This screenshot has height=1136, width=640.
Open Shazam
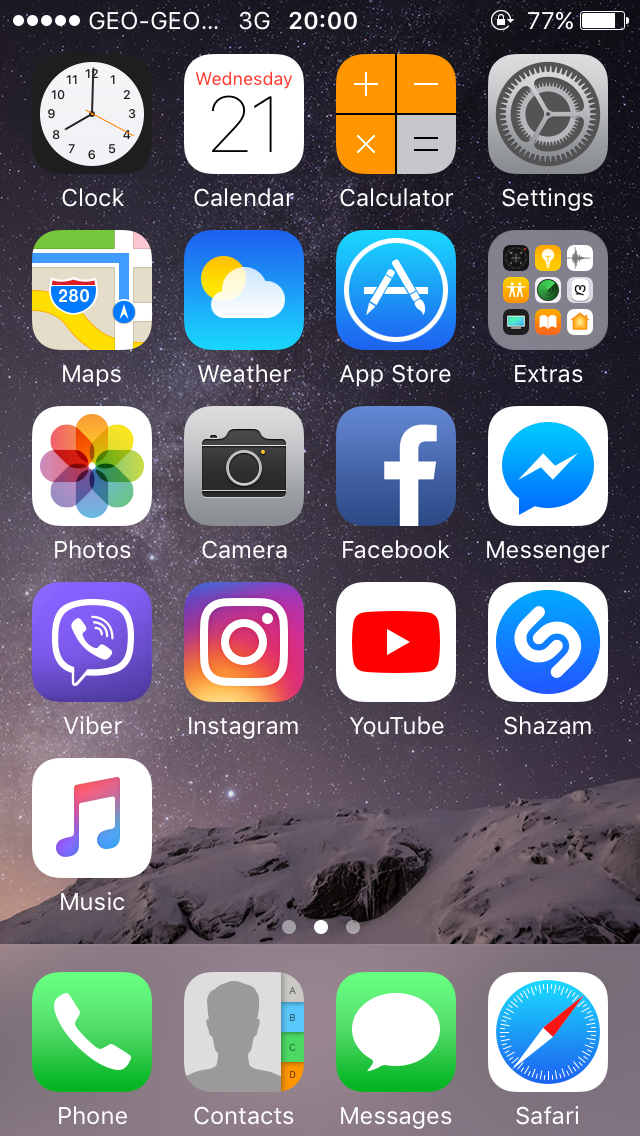[548, 642]
